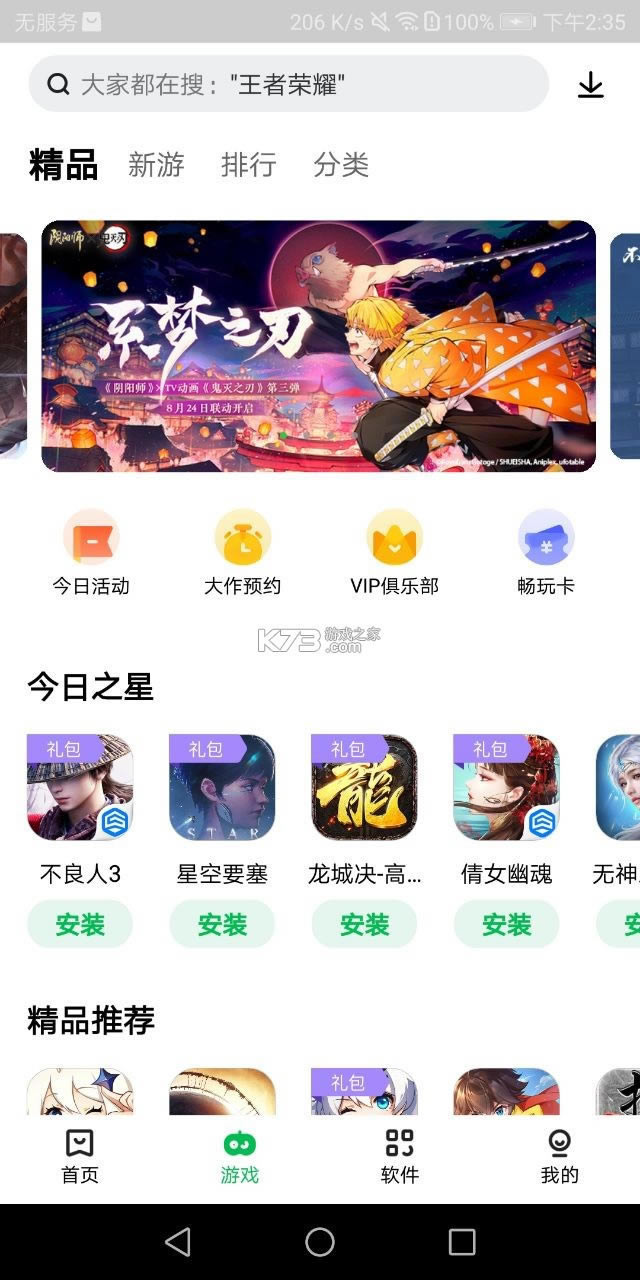Go to the 软件 tab
The height and width of the screenshot is (1280, 640).
pyautogui.click(x=399, y=1156)
